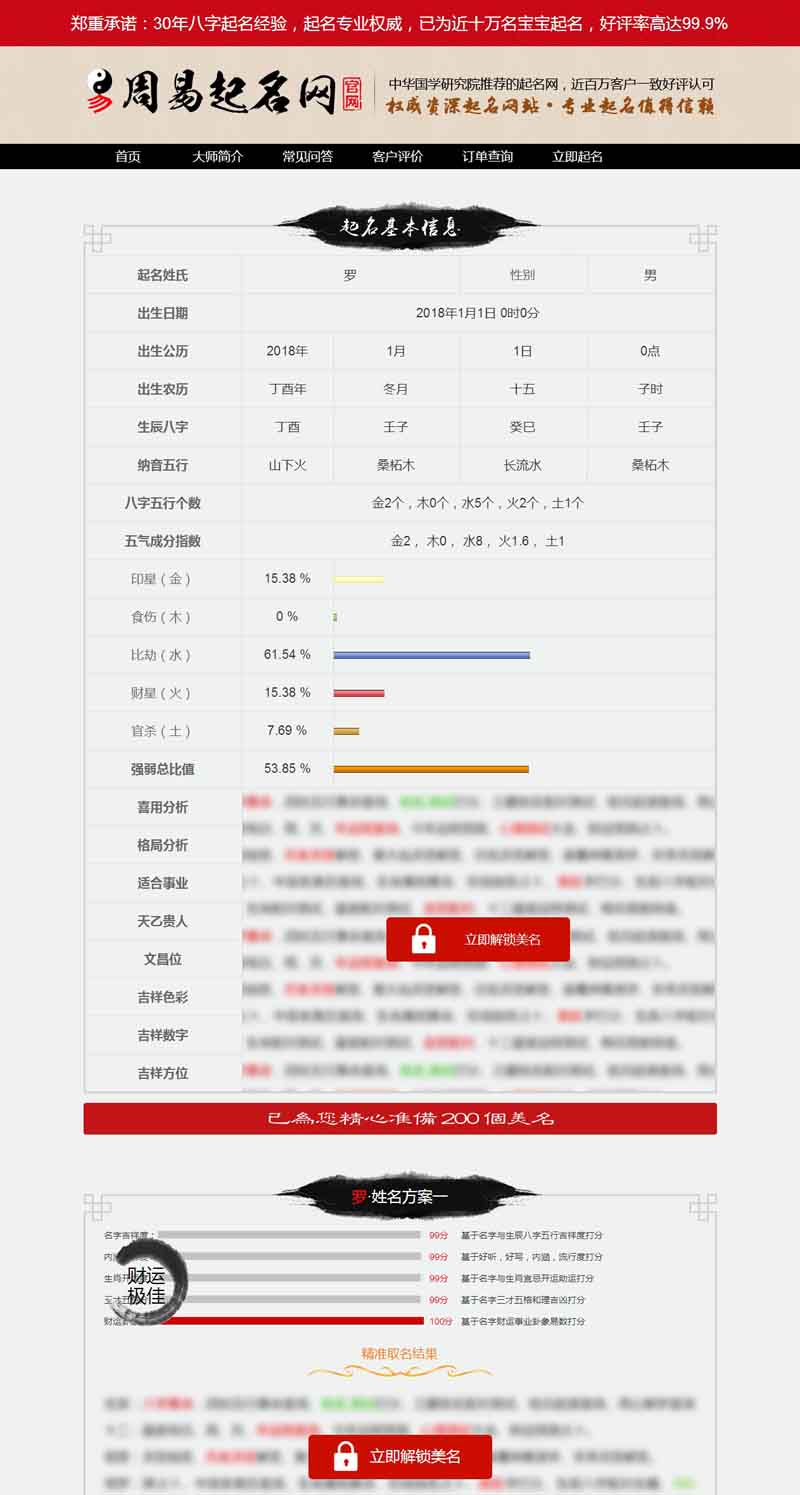Go to the 首页 nav item
This screenshot has width=800, height=1495.
click(x=128, y=156)
